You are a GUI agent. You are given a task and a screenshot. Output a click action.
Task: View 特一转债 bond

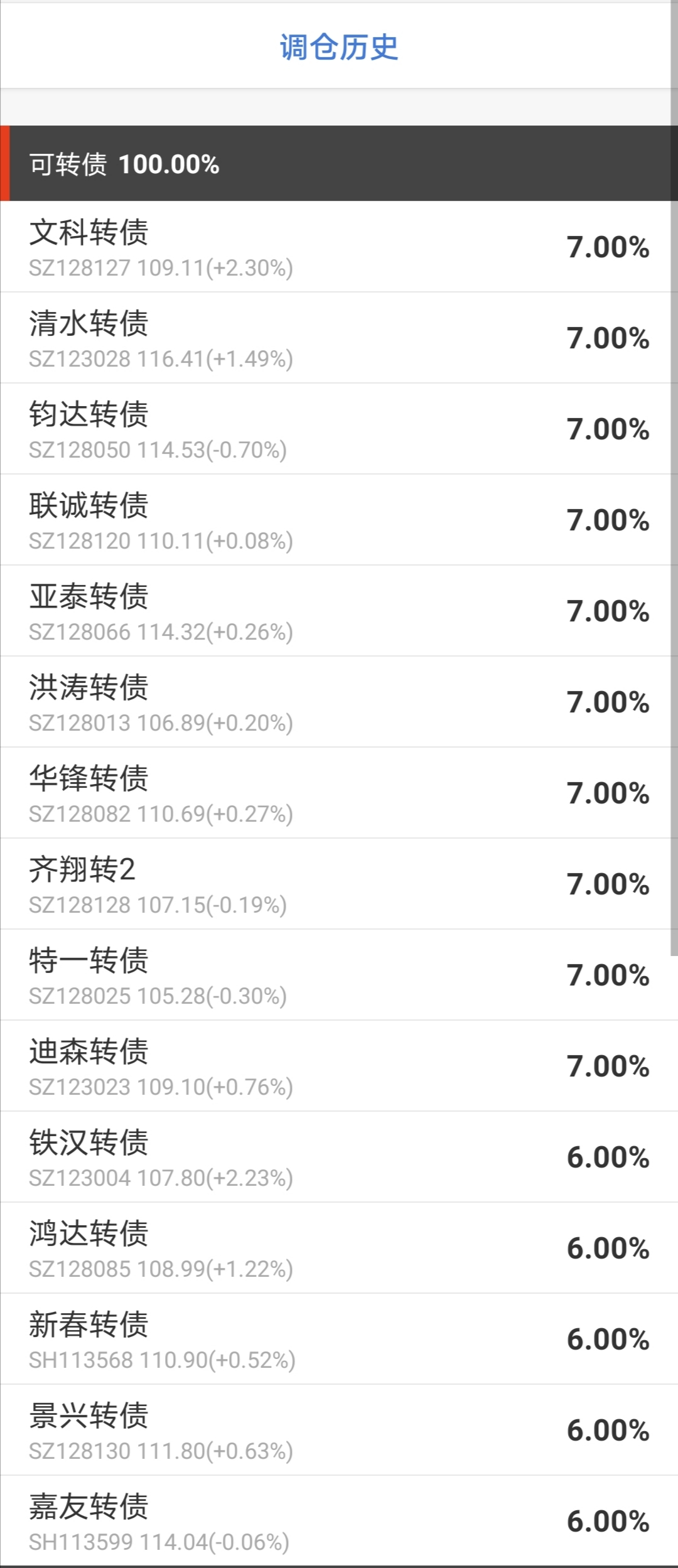[339, 975]
